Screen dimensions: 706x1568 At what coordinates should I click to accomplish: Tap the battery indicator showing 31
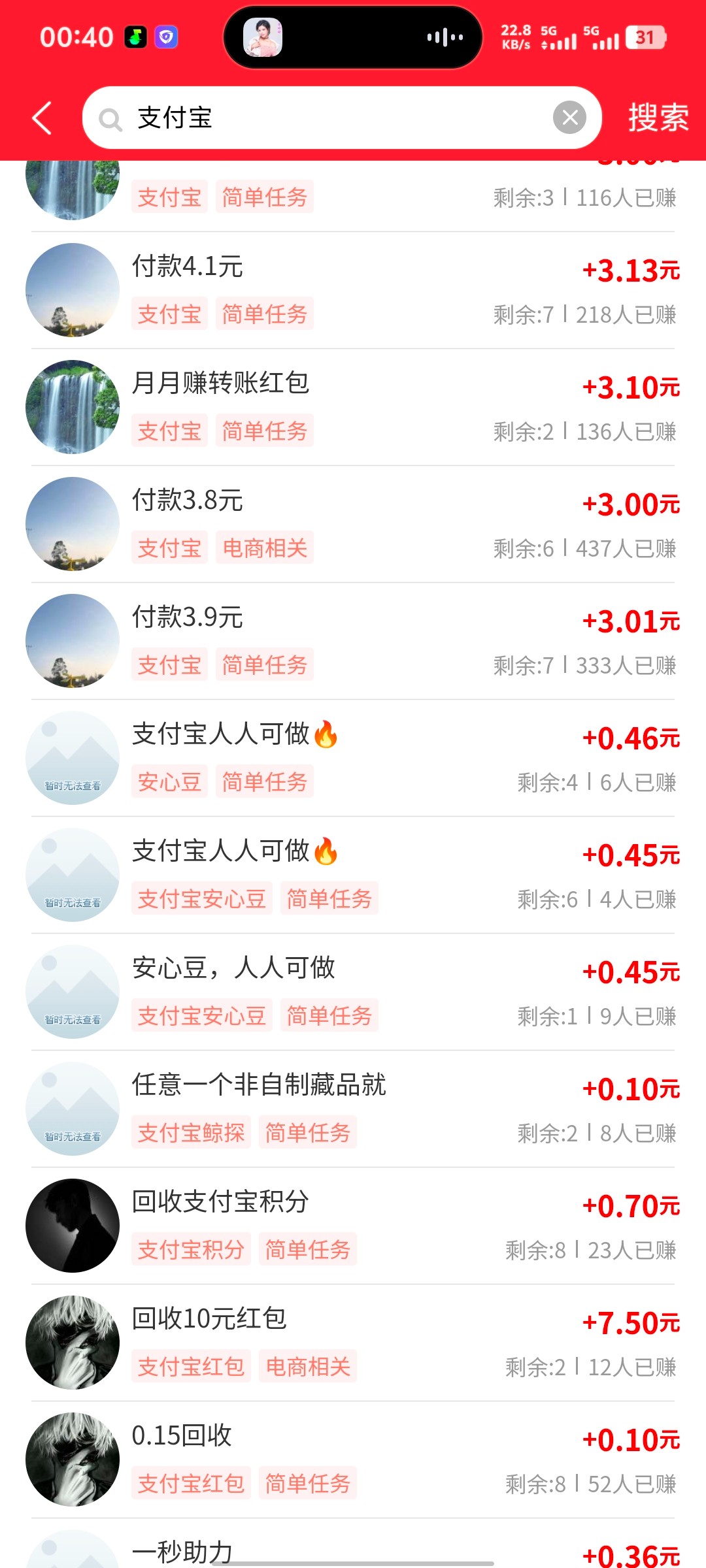(644, 37)
